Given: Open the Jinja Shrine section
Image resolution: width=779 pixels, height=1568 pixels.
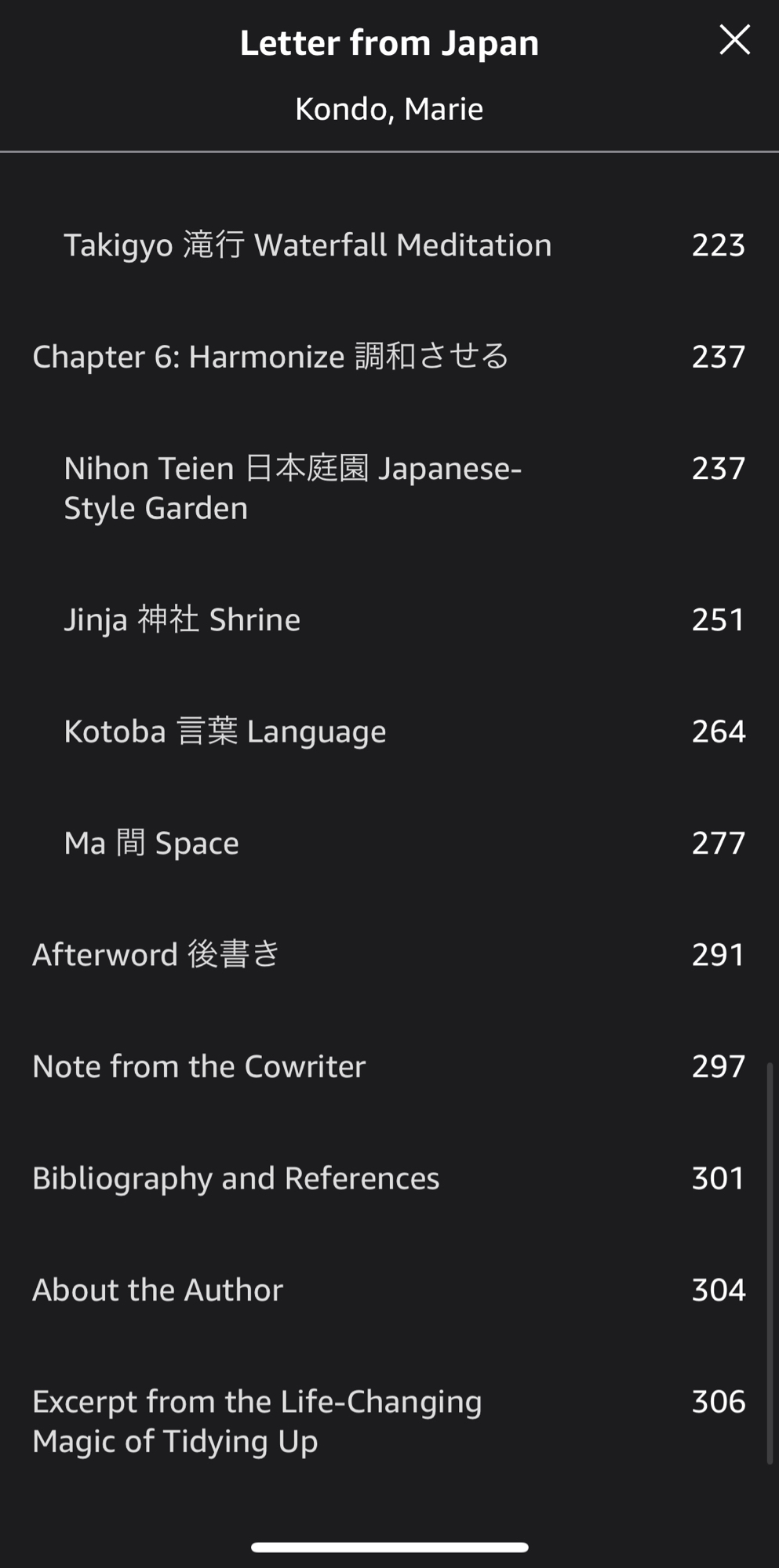Looking at the screenshot, I should click(x=182, y=619).
